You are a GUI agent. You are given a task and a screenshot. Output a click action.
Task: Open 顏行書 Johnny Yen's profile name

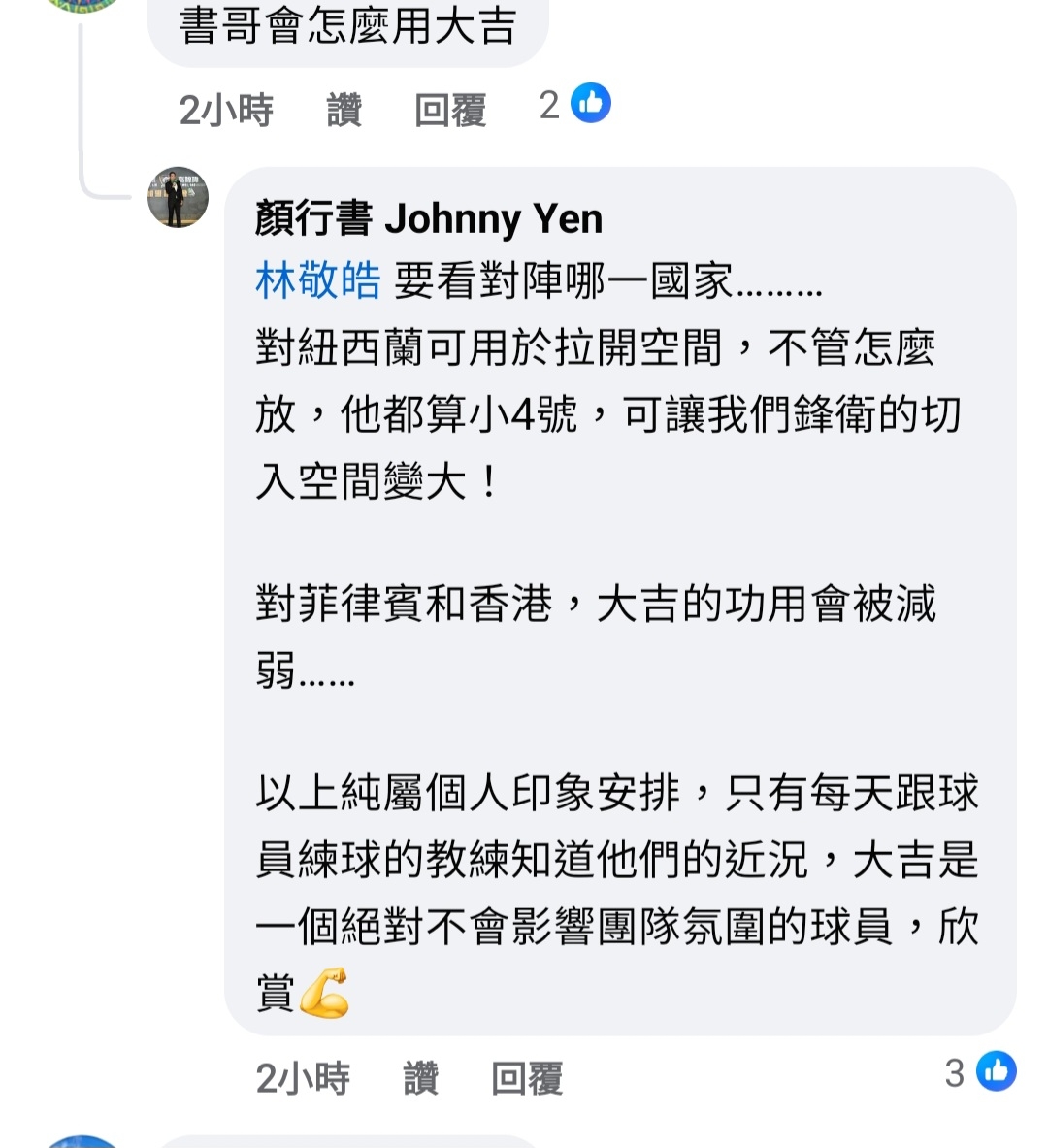point(428,218)
